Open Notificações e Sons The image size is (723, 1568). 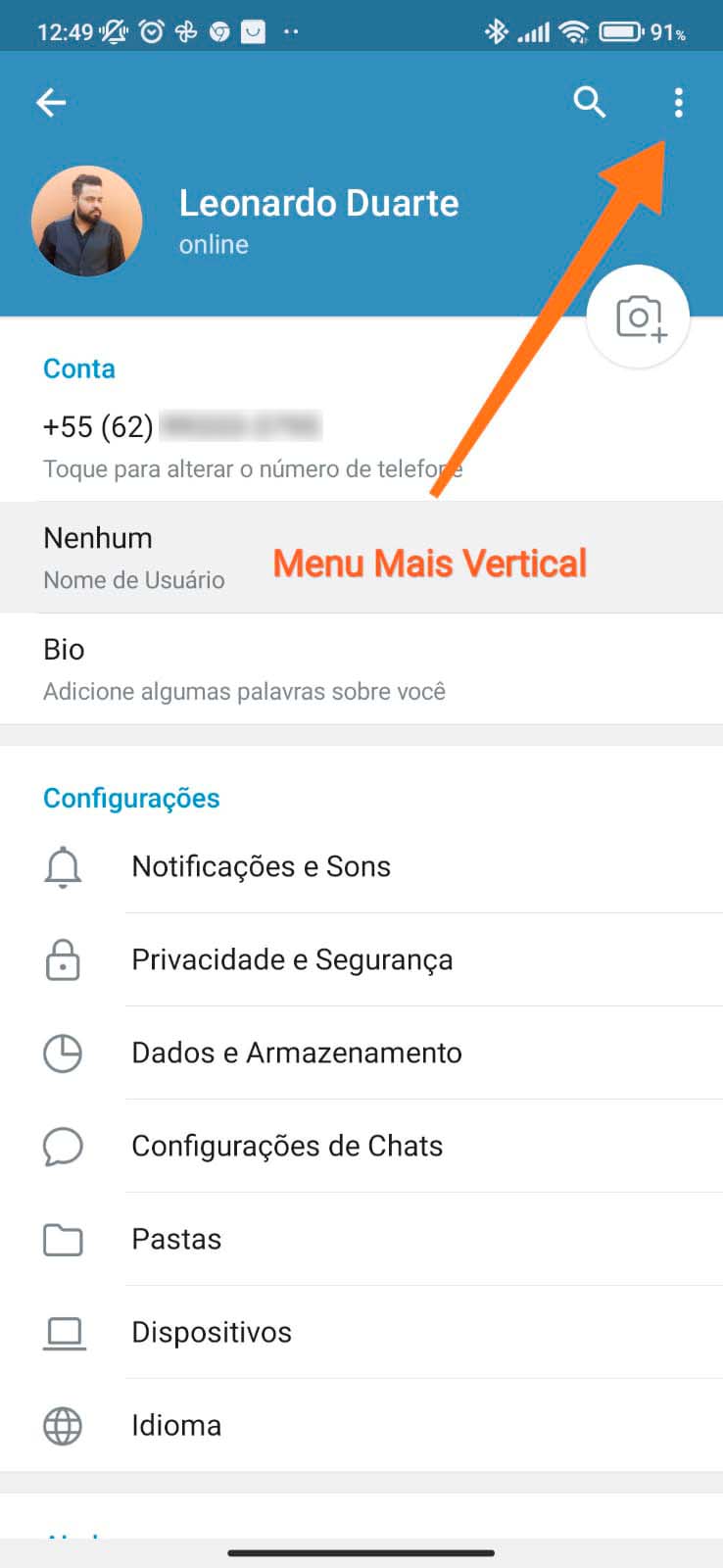tap(262, 866)
